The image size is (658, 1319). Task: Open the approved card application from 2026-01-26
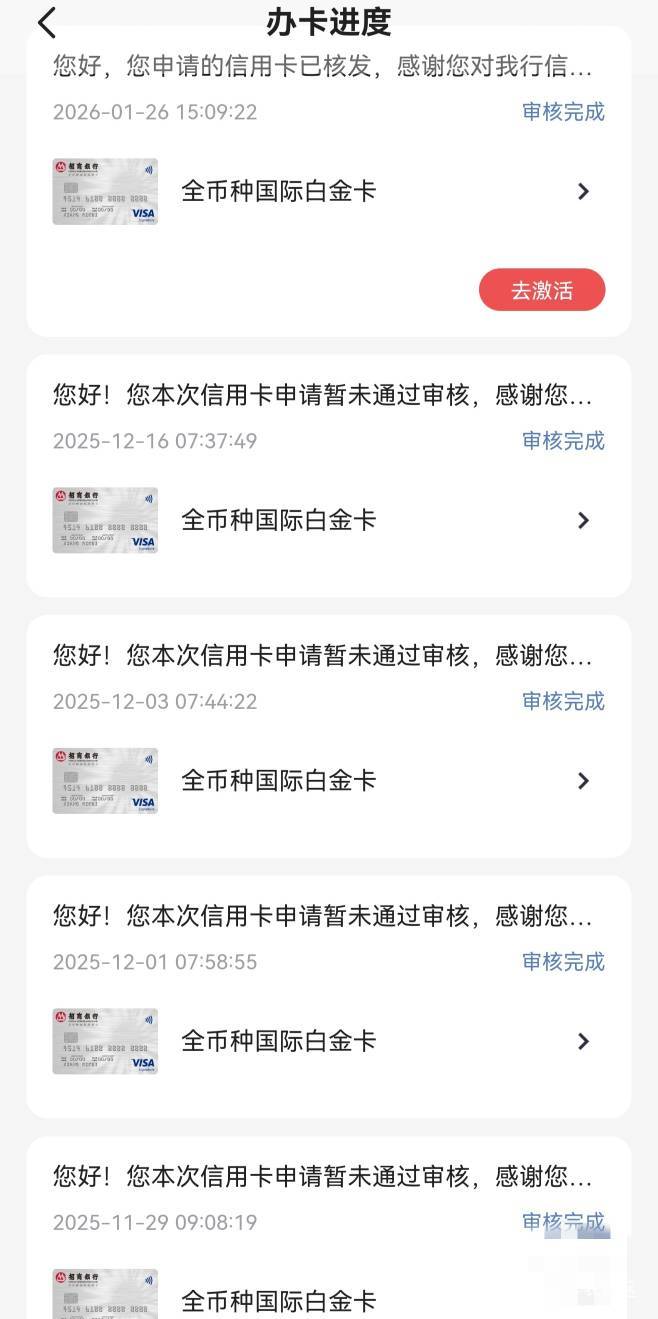click(583, 191)
